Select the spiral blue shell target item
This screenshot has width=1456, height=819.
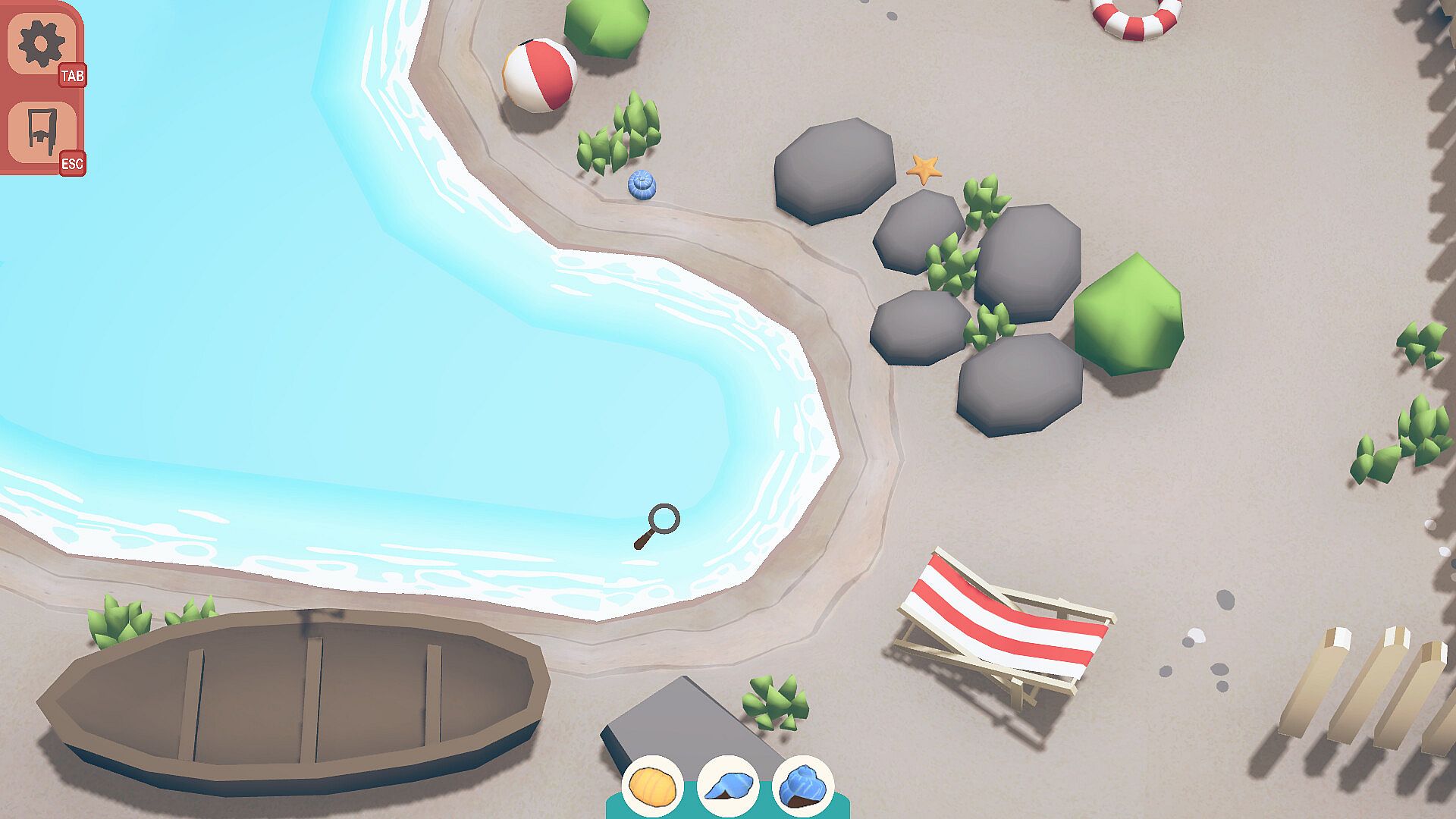[x=804, y=786]
